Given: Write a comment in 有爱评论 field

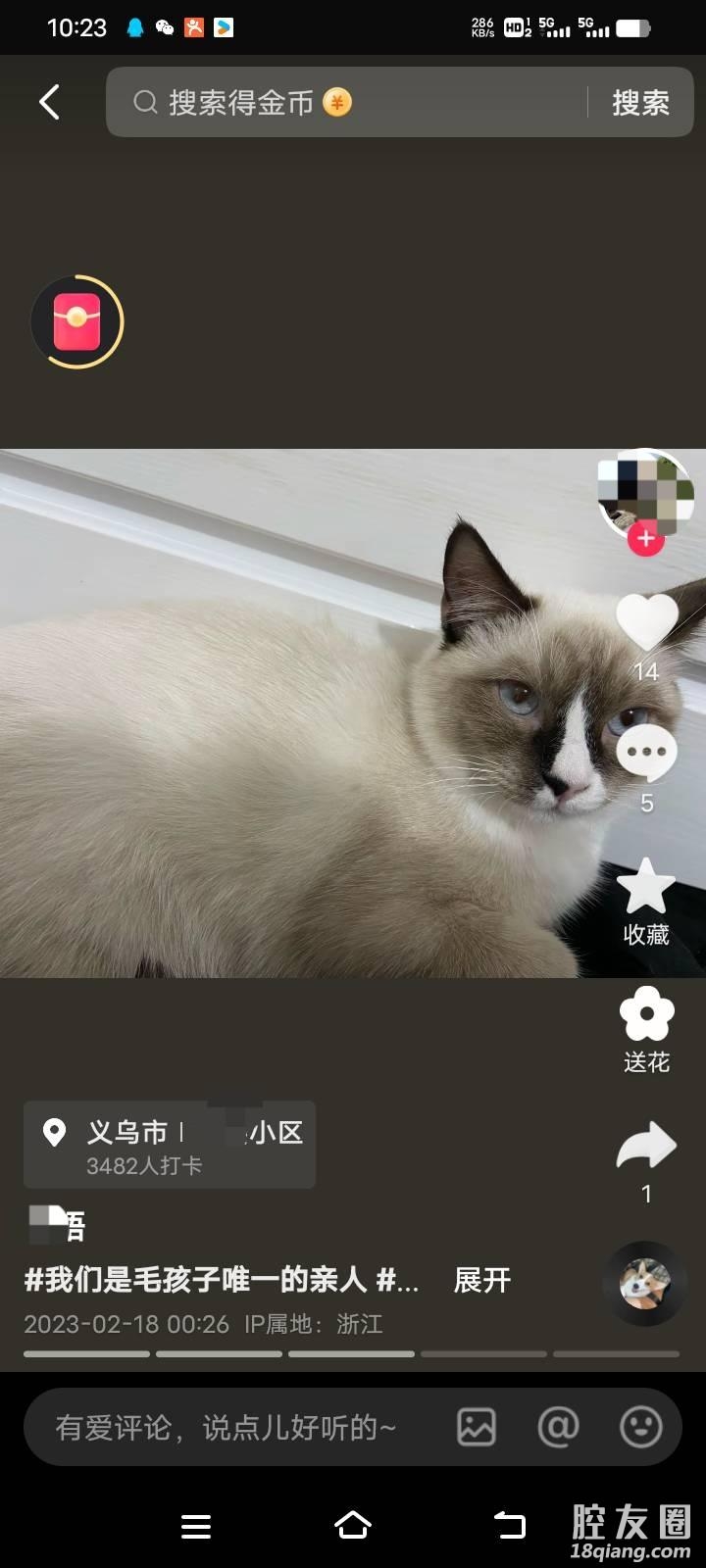Looking at the screenshot, I should (226, 1428).
